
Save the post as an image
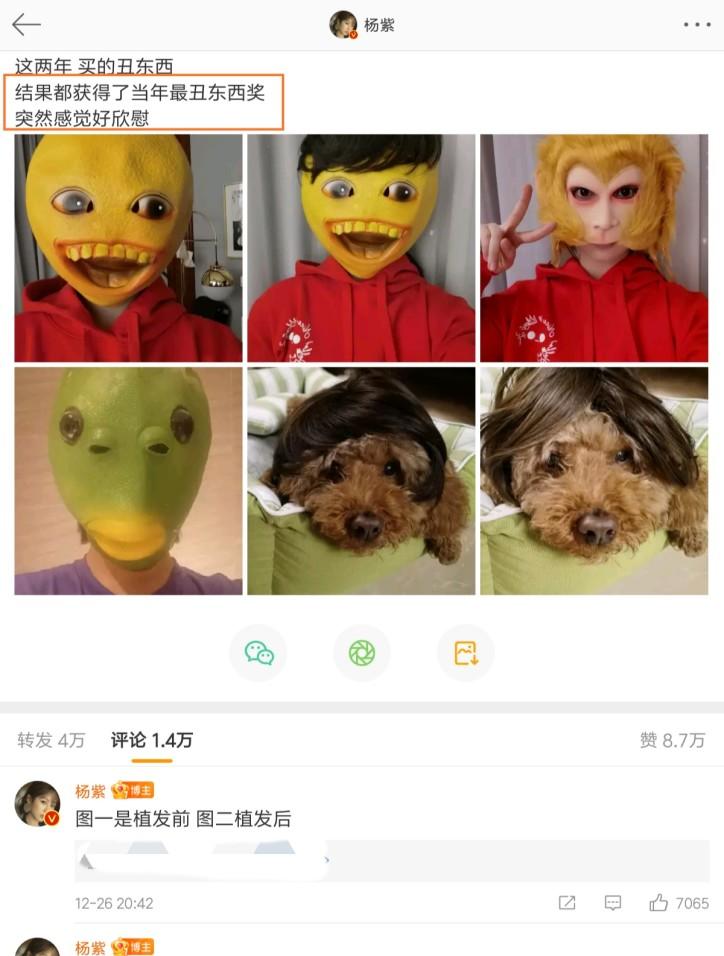pos(466,653)
